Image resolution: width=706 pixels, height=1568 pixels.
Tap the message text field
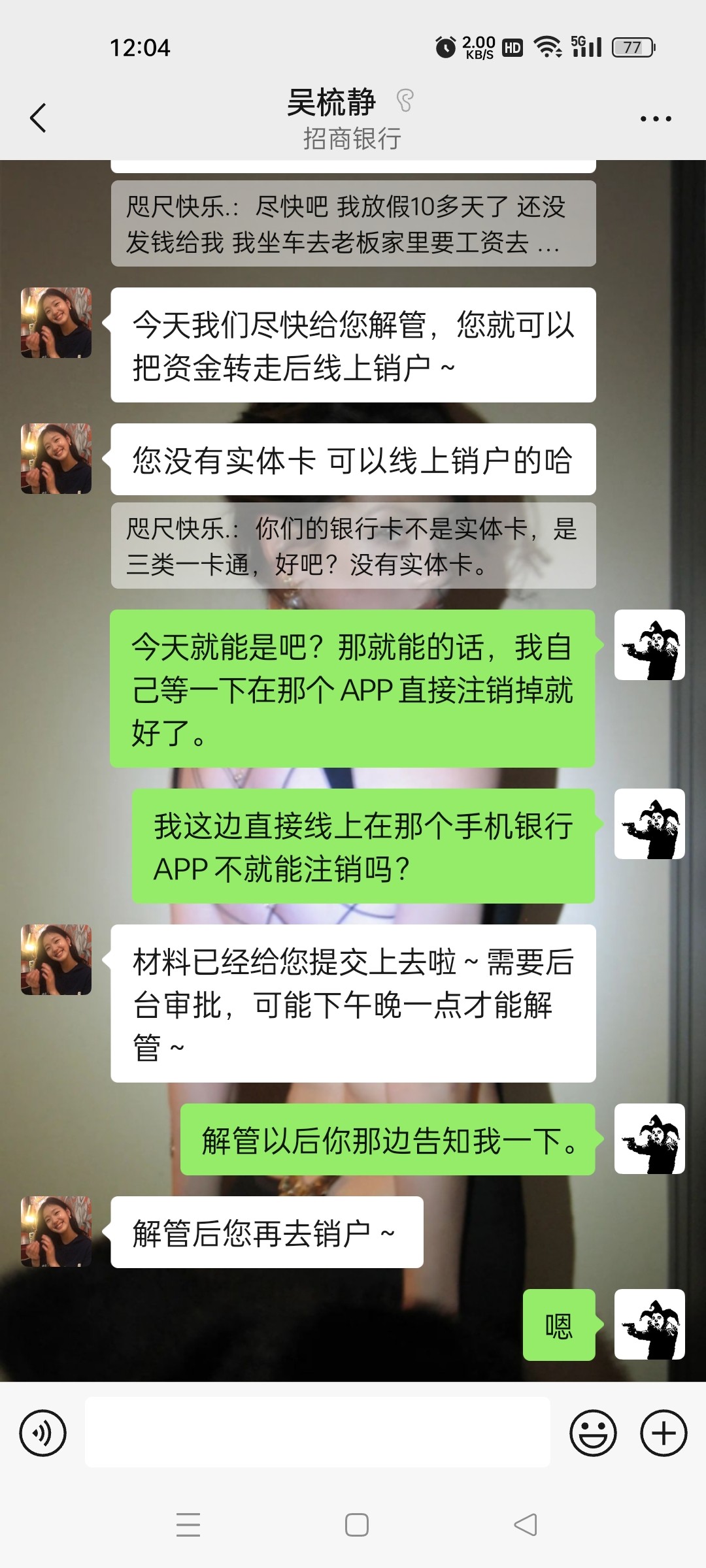pyautogui.click(x=317, y=1433)
